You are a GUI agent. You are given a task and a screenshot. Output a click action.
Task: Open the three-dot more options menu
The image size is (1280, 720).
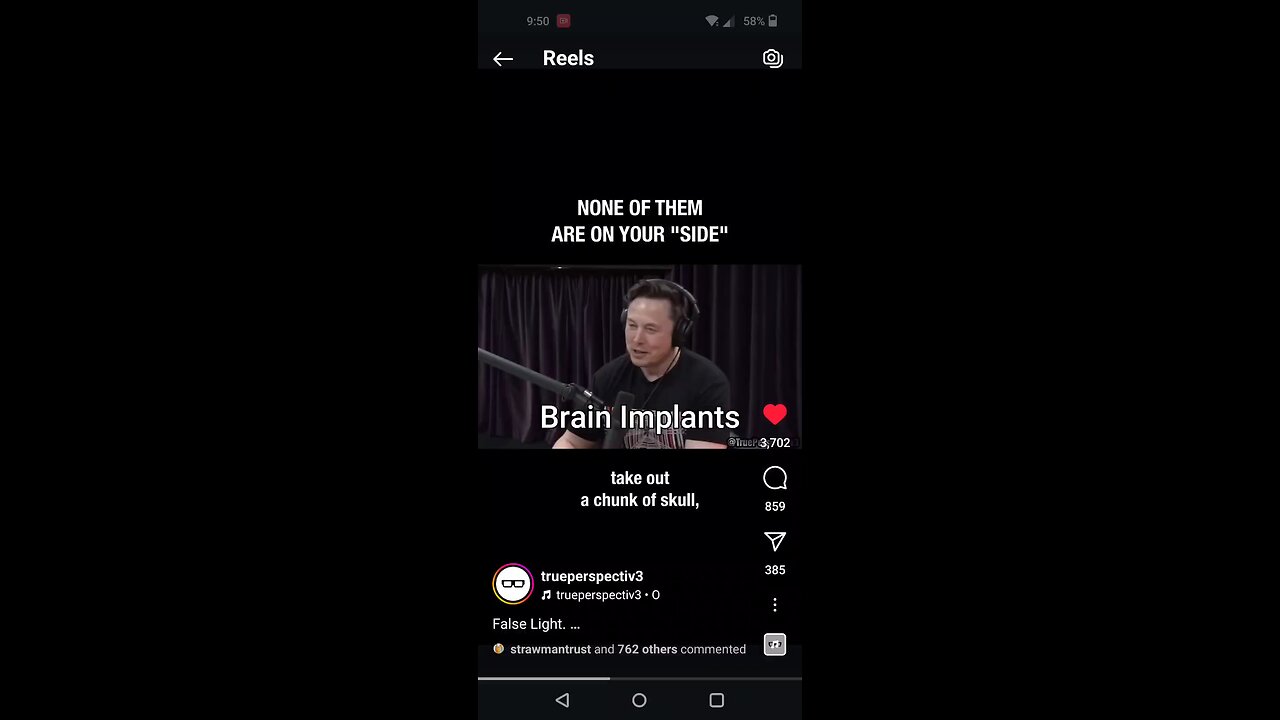click(775, 605)
